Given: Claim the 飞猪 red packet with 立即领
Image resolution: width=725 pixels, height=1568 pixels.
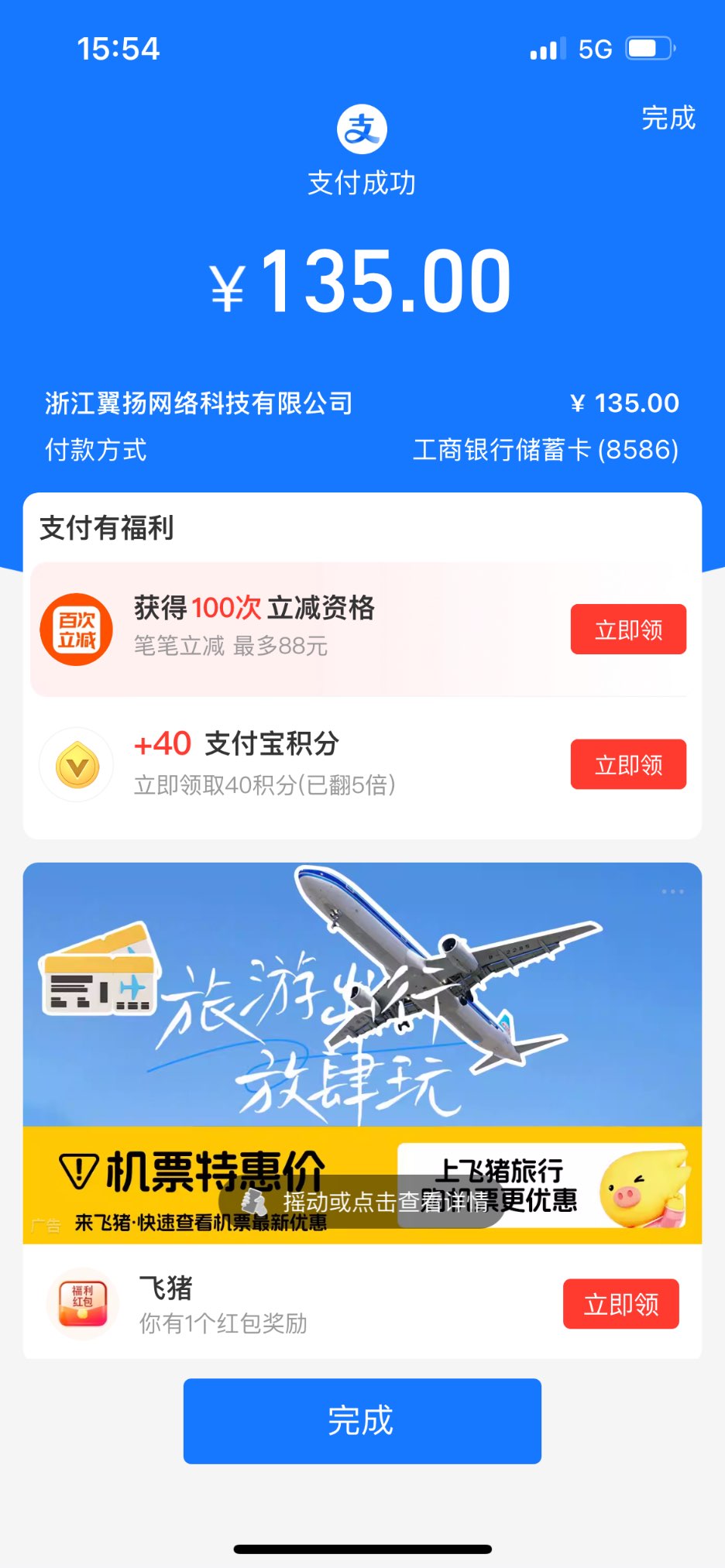Looking at the screenshot, I should pos(620,1304).
